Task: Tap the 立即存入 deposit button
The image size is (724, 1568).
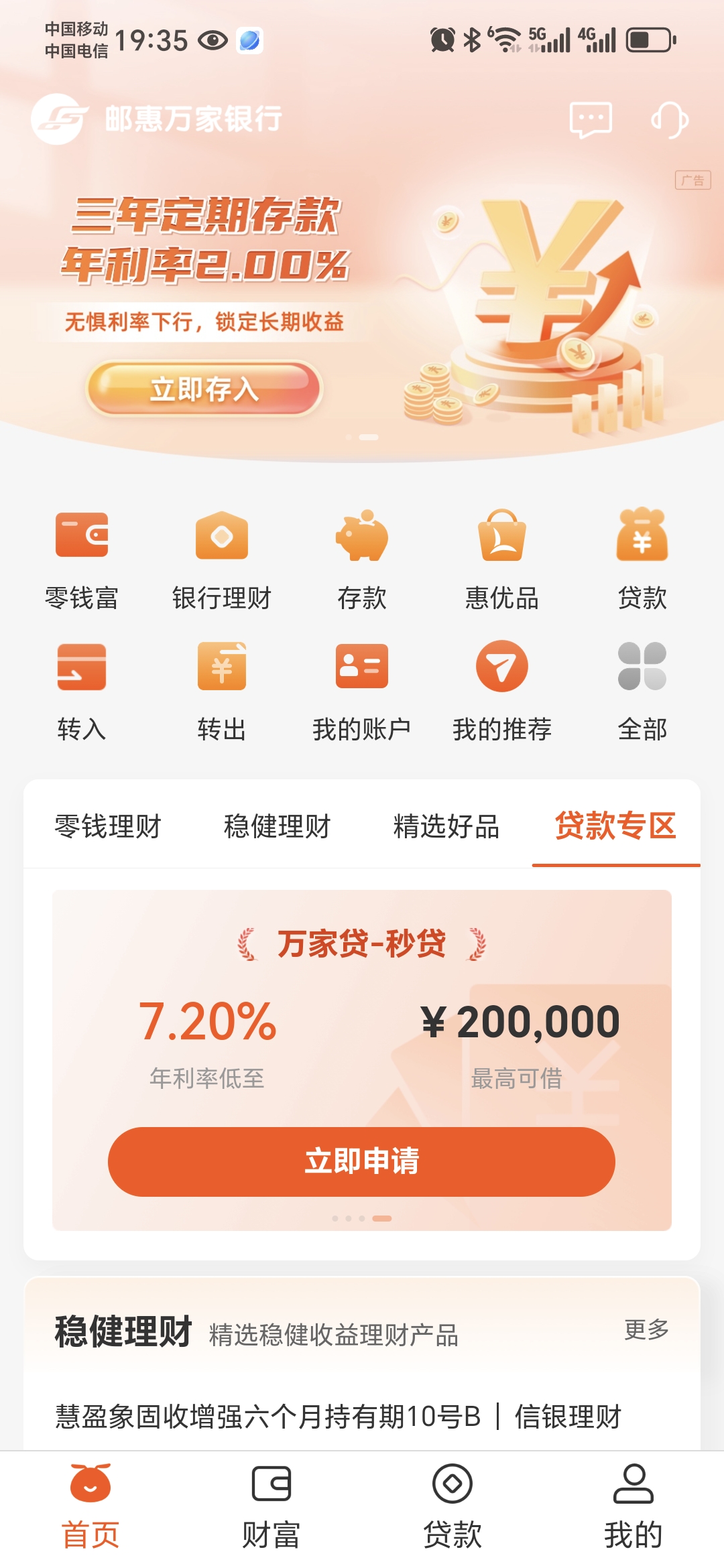Action: point(204,389)
